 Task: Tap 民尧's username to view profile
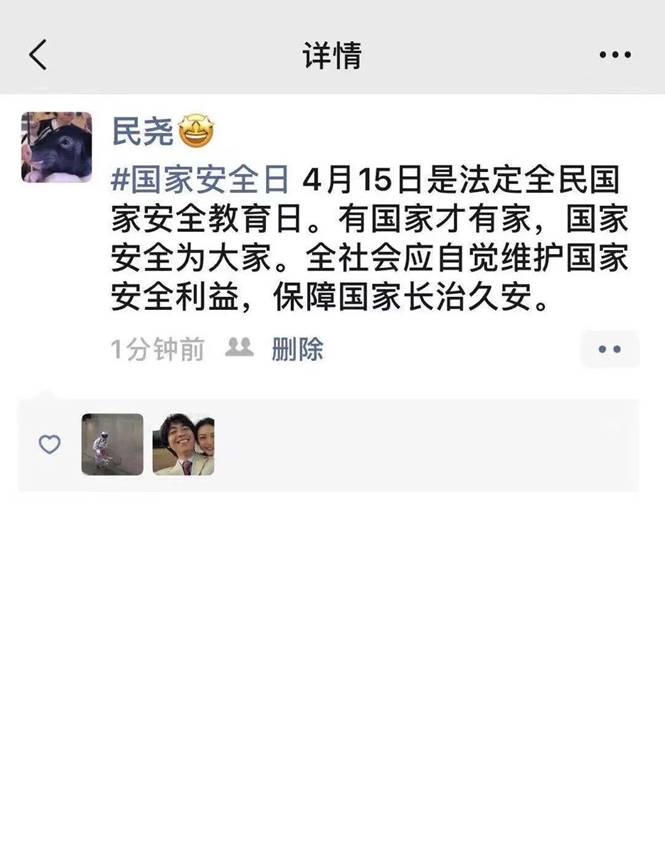tap(143, 130)
